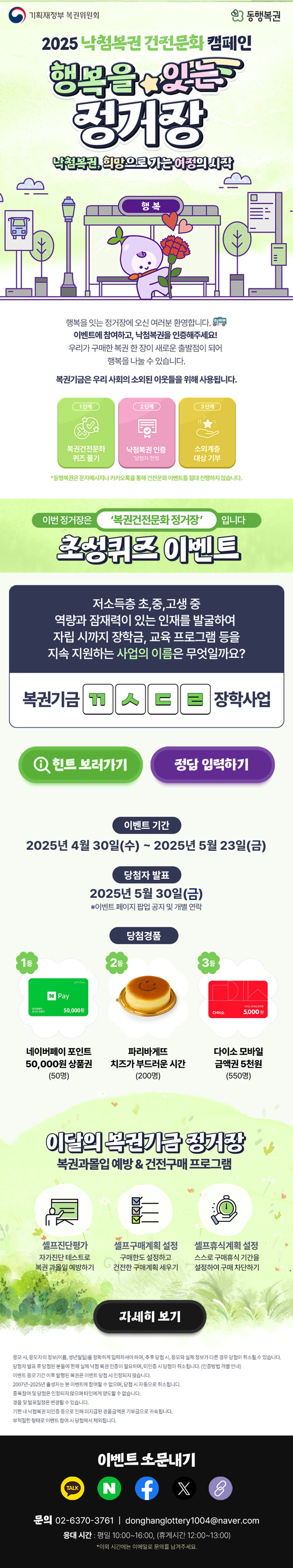
Task: Copy the event link
Action: click(x=221, y=1488)
